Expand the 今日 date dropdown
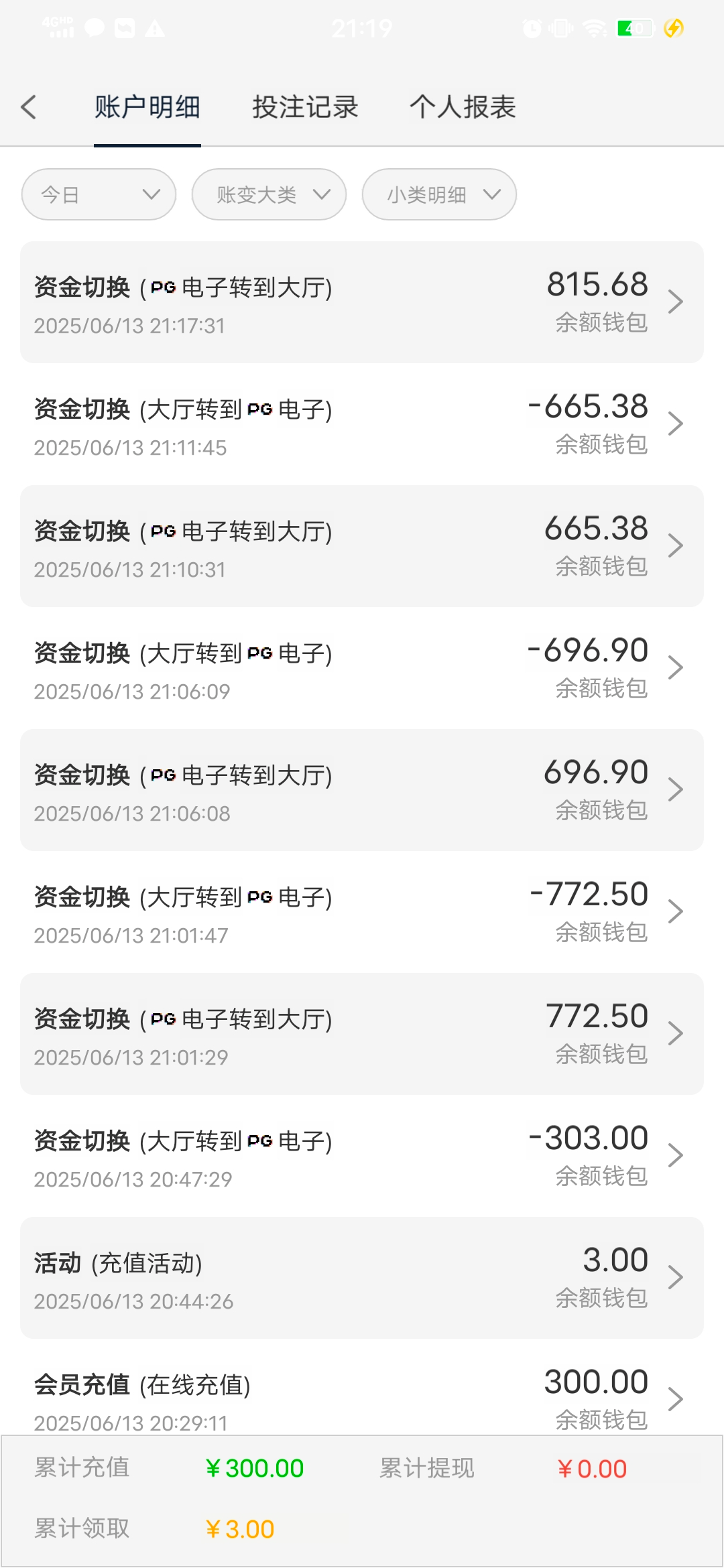The width and height of the screenshot is (724, 1568). click(x=99, y=194)
